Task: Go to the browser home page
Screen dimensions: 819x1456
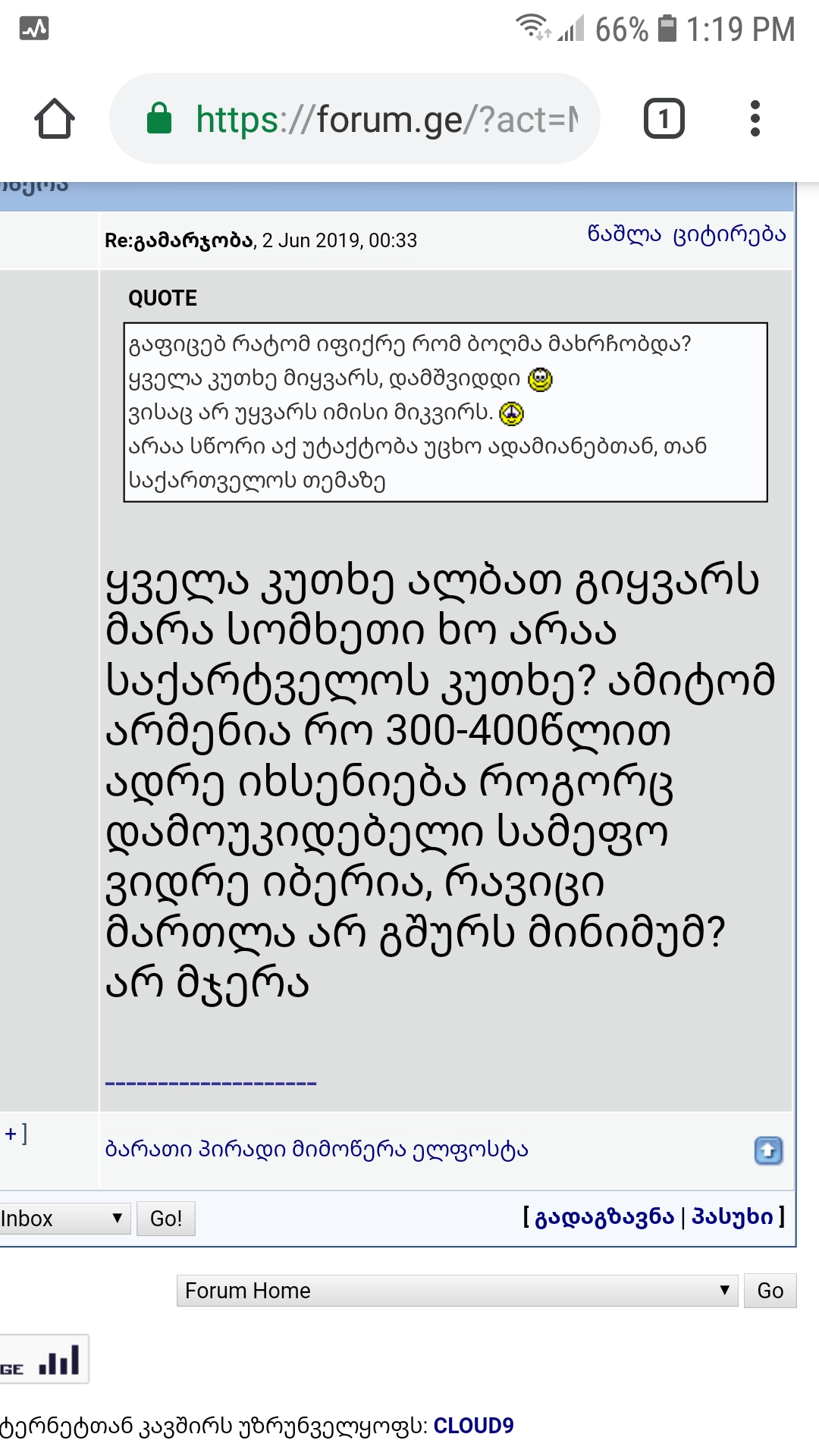Action: 55,119
